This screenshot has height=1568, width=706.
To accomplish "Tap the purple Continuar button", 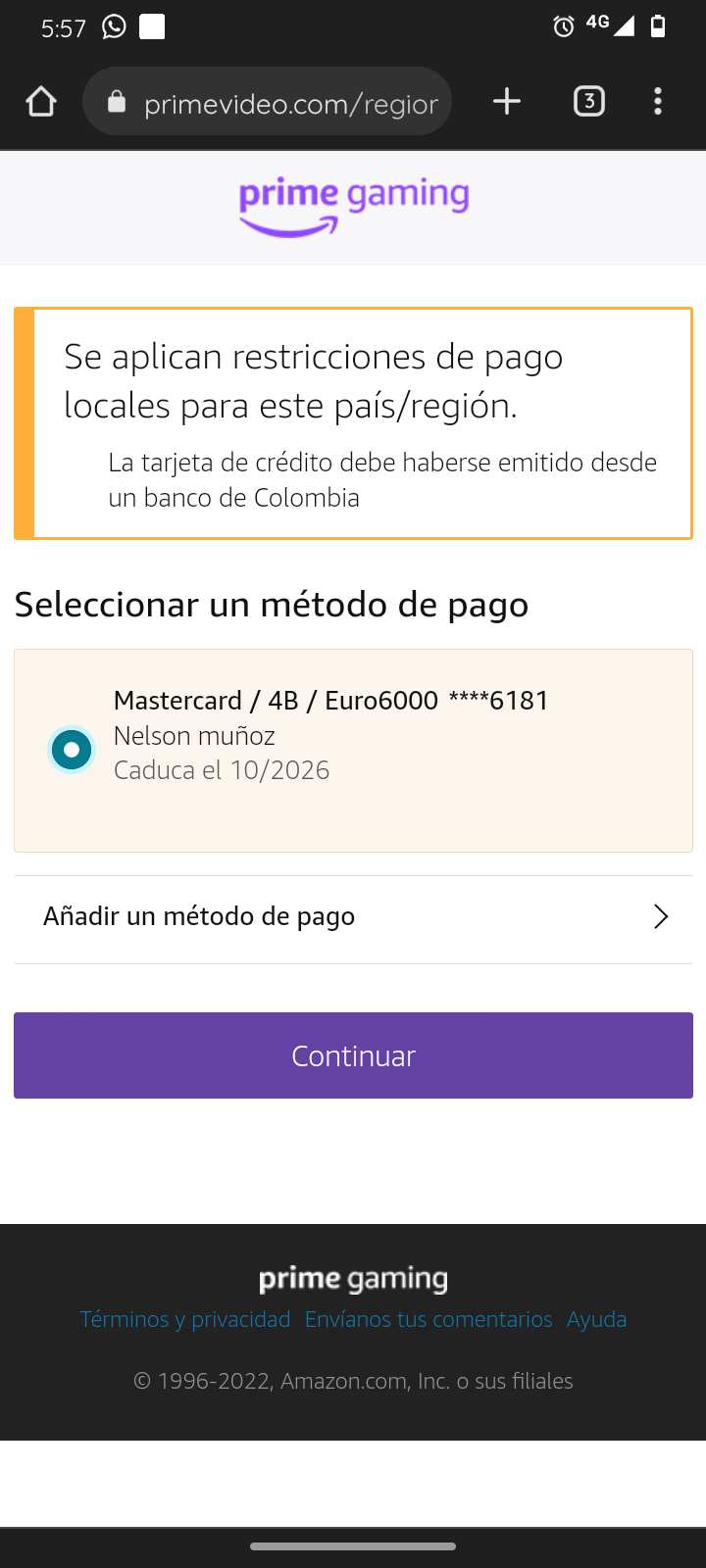I will pyautogui.click(x=353, y=1055).
